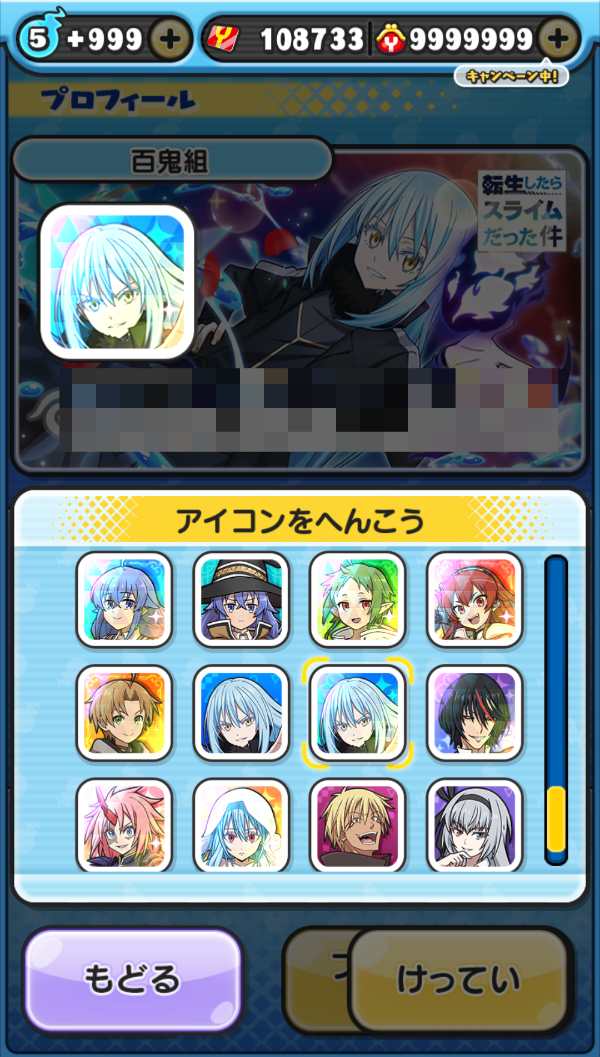Viewport: 600px width, 1057px height.
Task: Tap the plus button beside 9999999 currency
Action: (558, 40)
